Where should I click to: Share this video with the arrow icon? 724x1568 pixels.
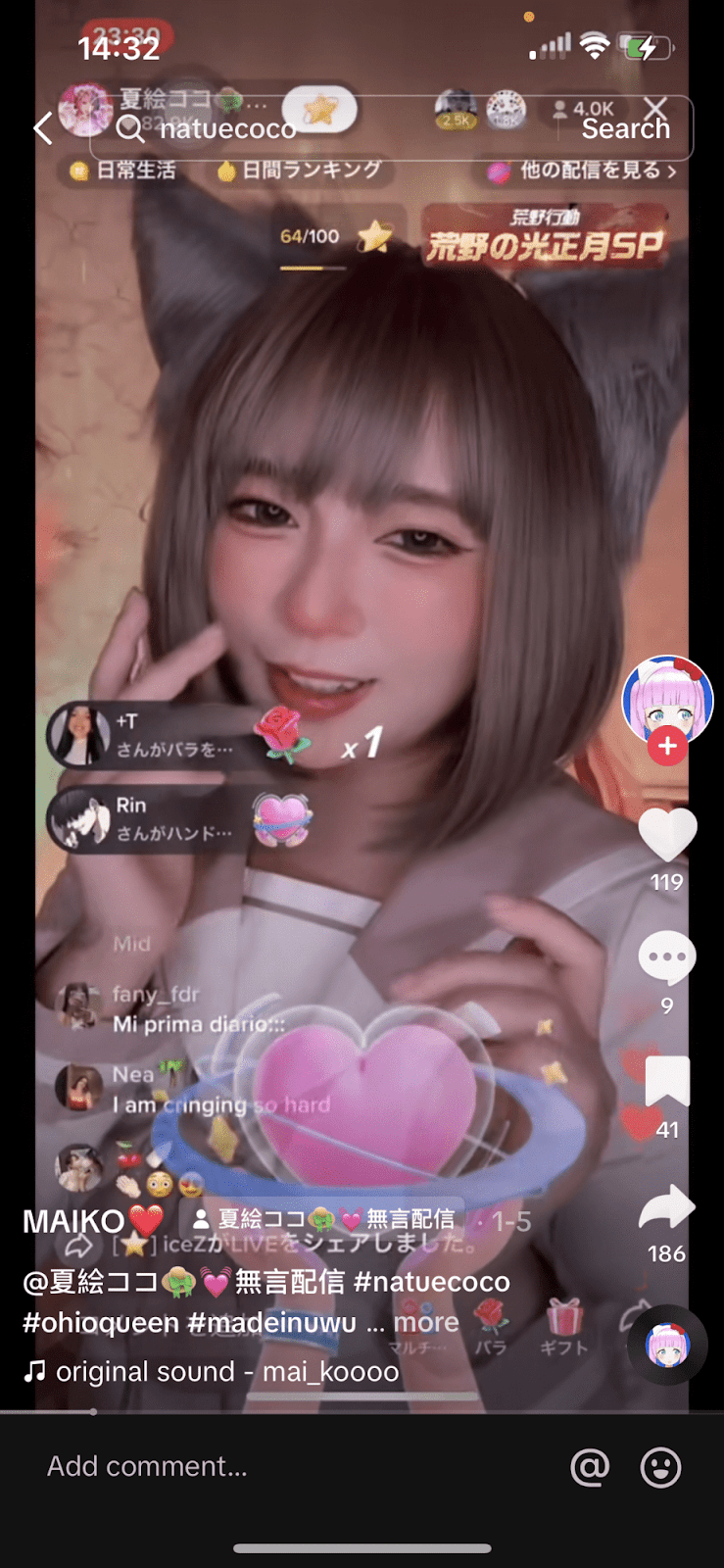pos(667,1207)
